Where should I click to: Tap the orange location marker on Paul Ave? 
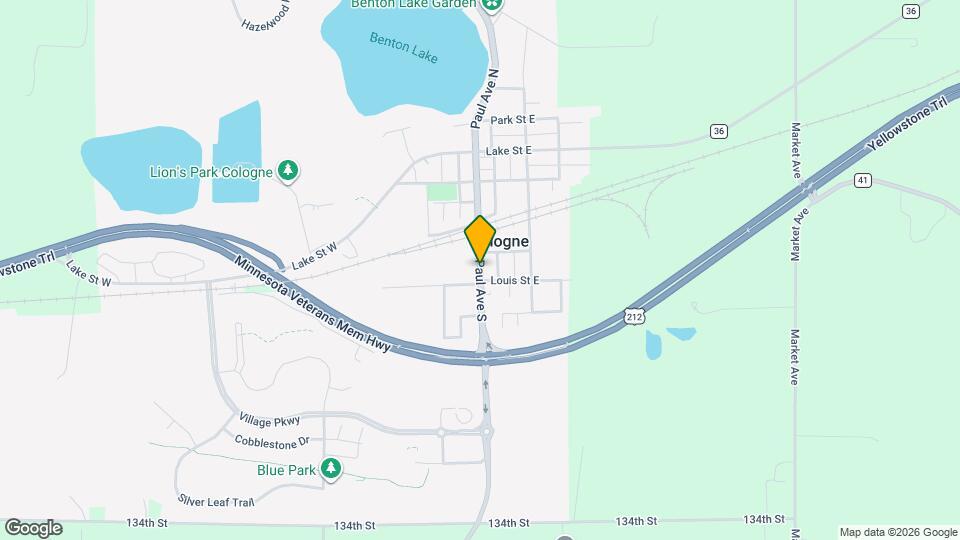click(x=480, y=238)
